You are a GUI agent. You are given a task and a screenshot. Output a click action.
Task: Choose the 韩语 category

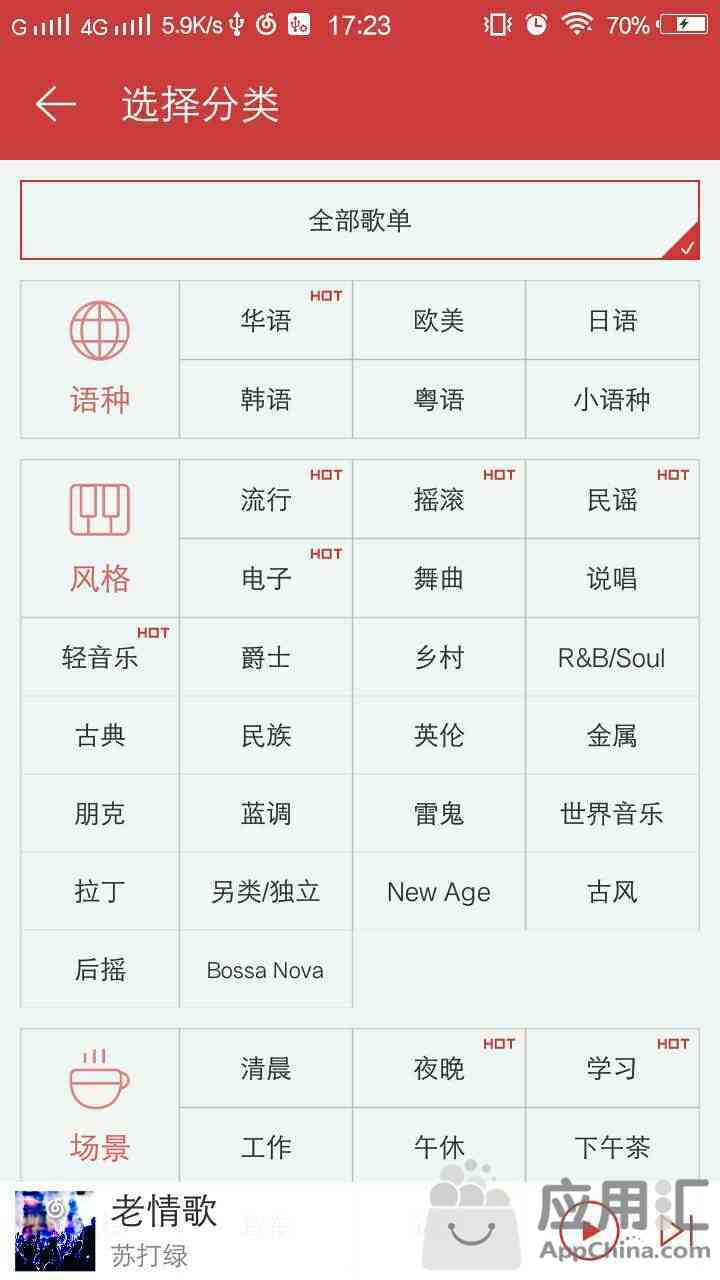pos(266,399)
